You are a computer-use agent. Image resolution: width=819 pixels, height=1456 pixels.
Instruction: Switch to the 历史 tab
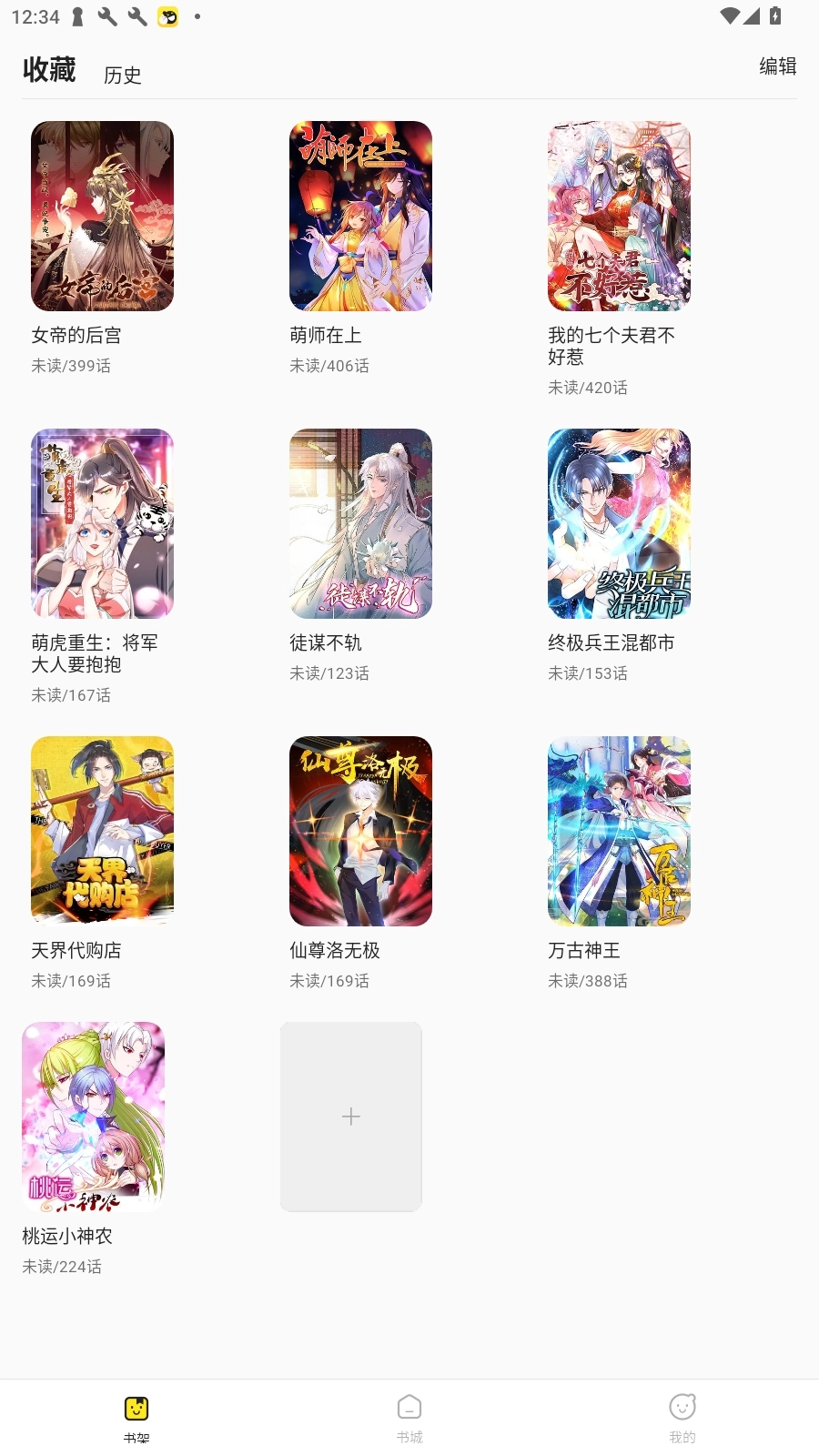(x=123, y=76)
